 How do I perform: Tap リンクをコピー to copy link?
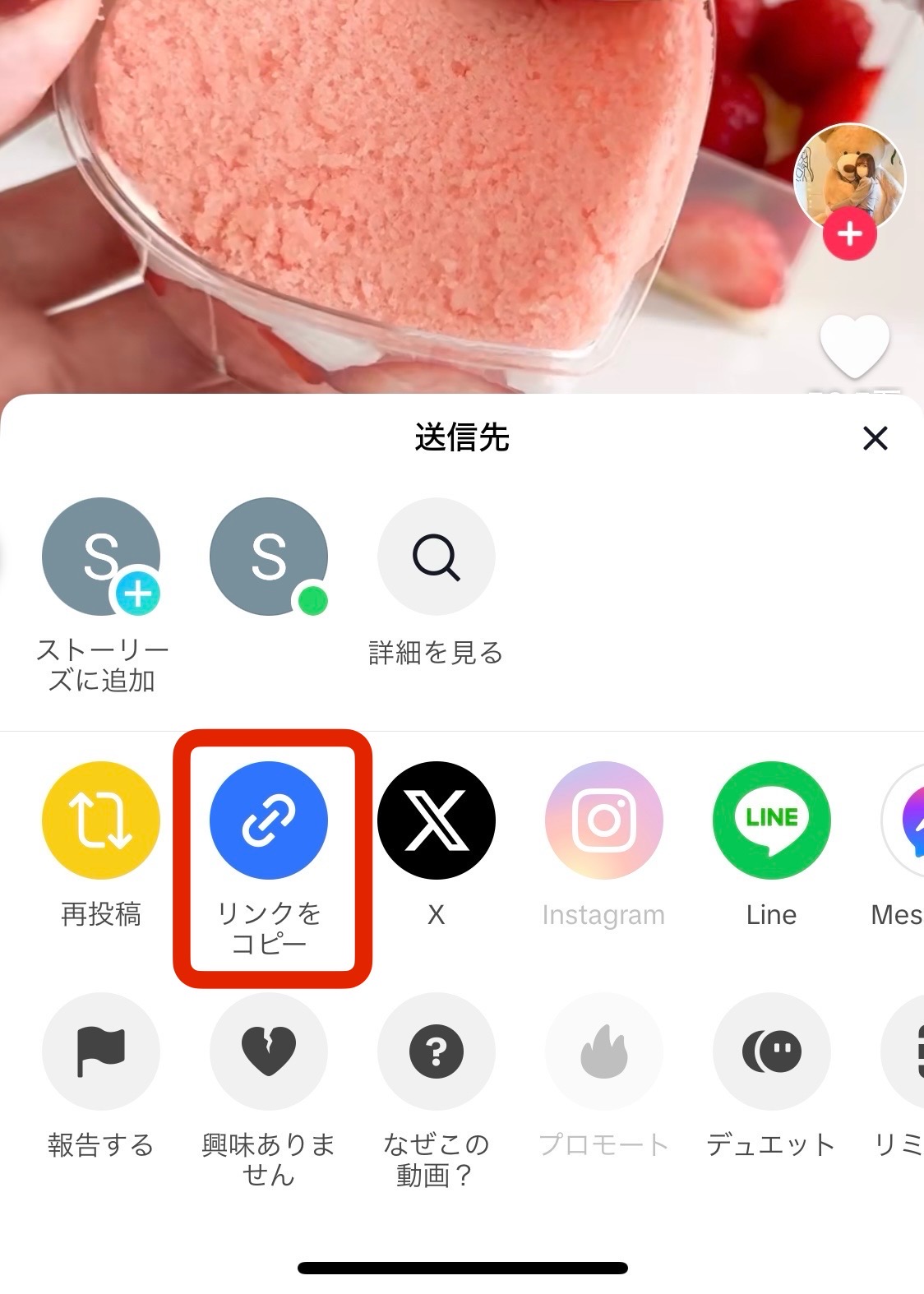[x=269, y=820]
